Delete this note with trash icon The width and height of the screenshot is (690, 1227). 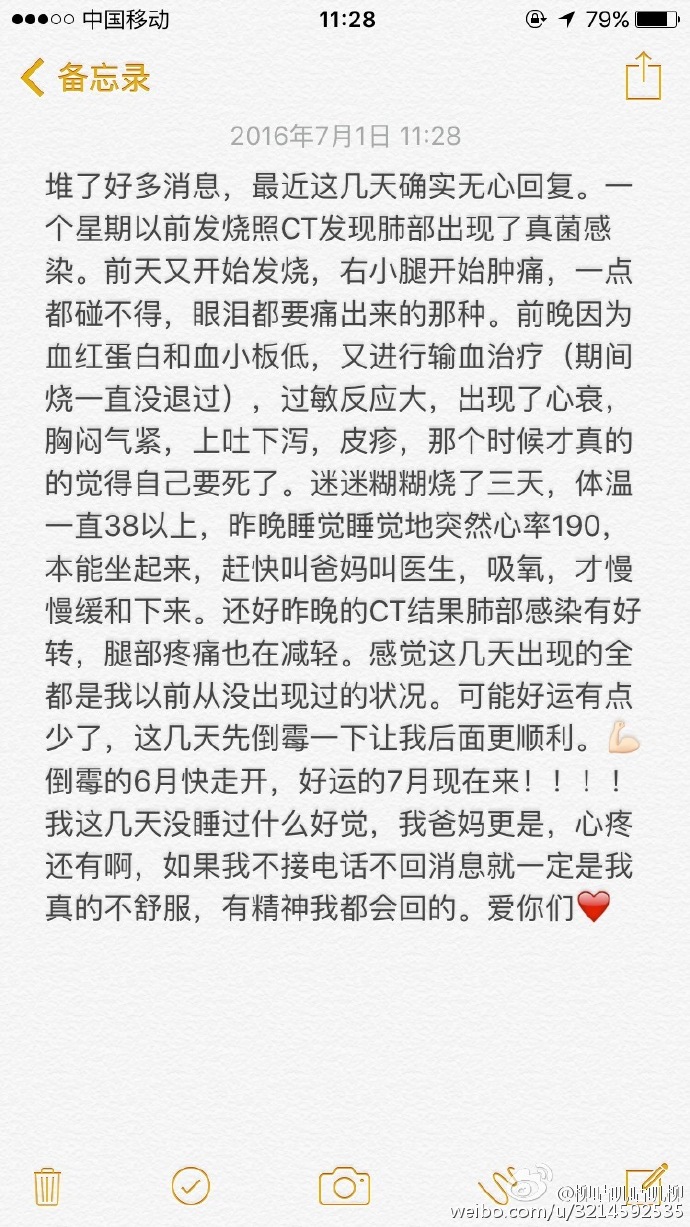[x=48, y=1186]
